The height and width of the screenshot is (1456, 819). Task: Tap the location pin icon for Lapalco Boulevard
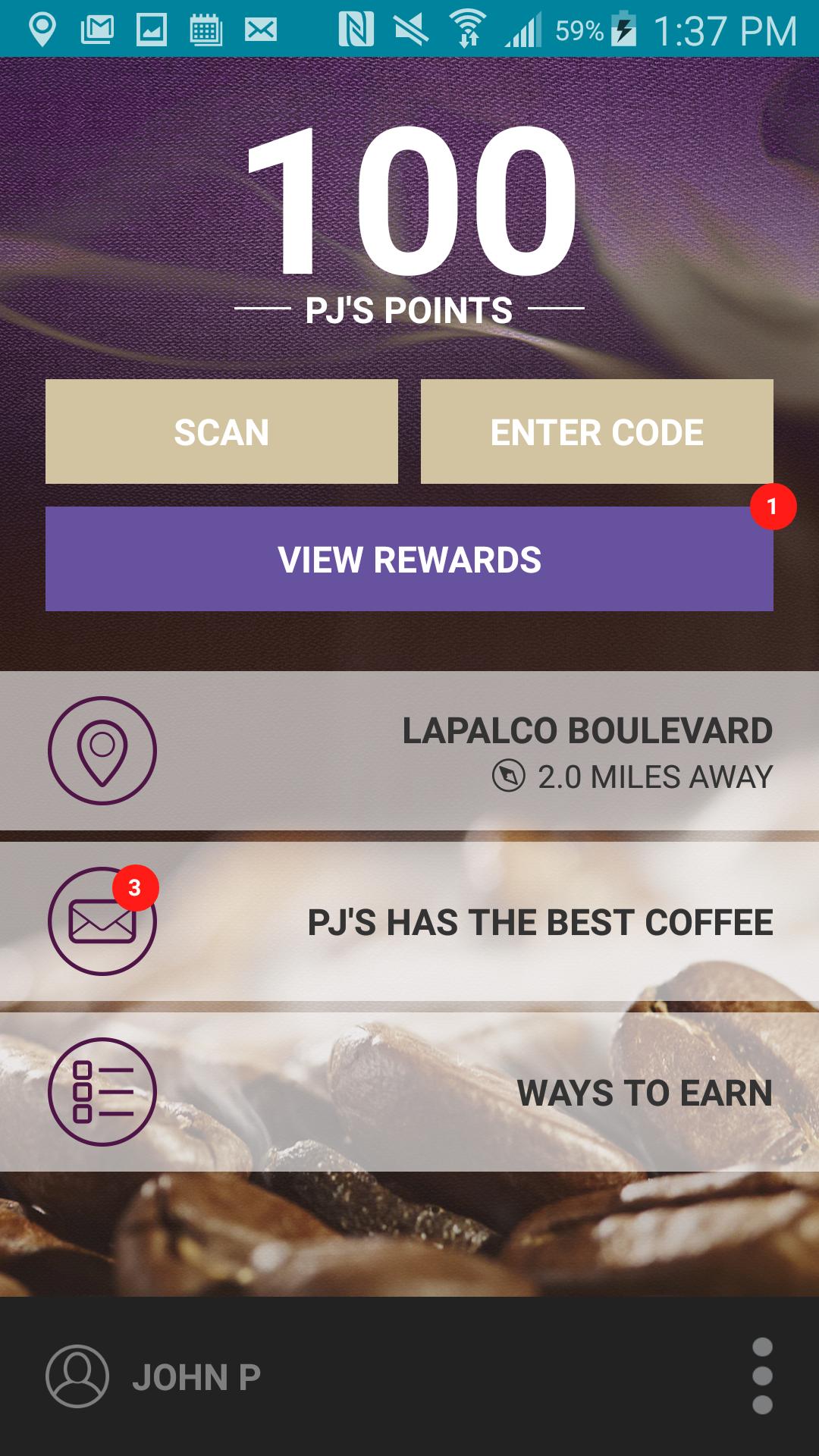tap(102, 751)
